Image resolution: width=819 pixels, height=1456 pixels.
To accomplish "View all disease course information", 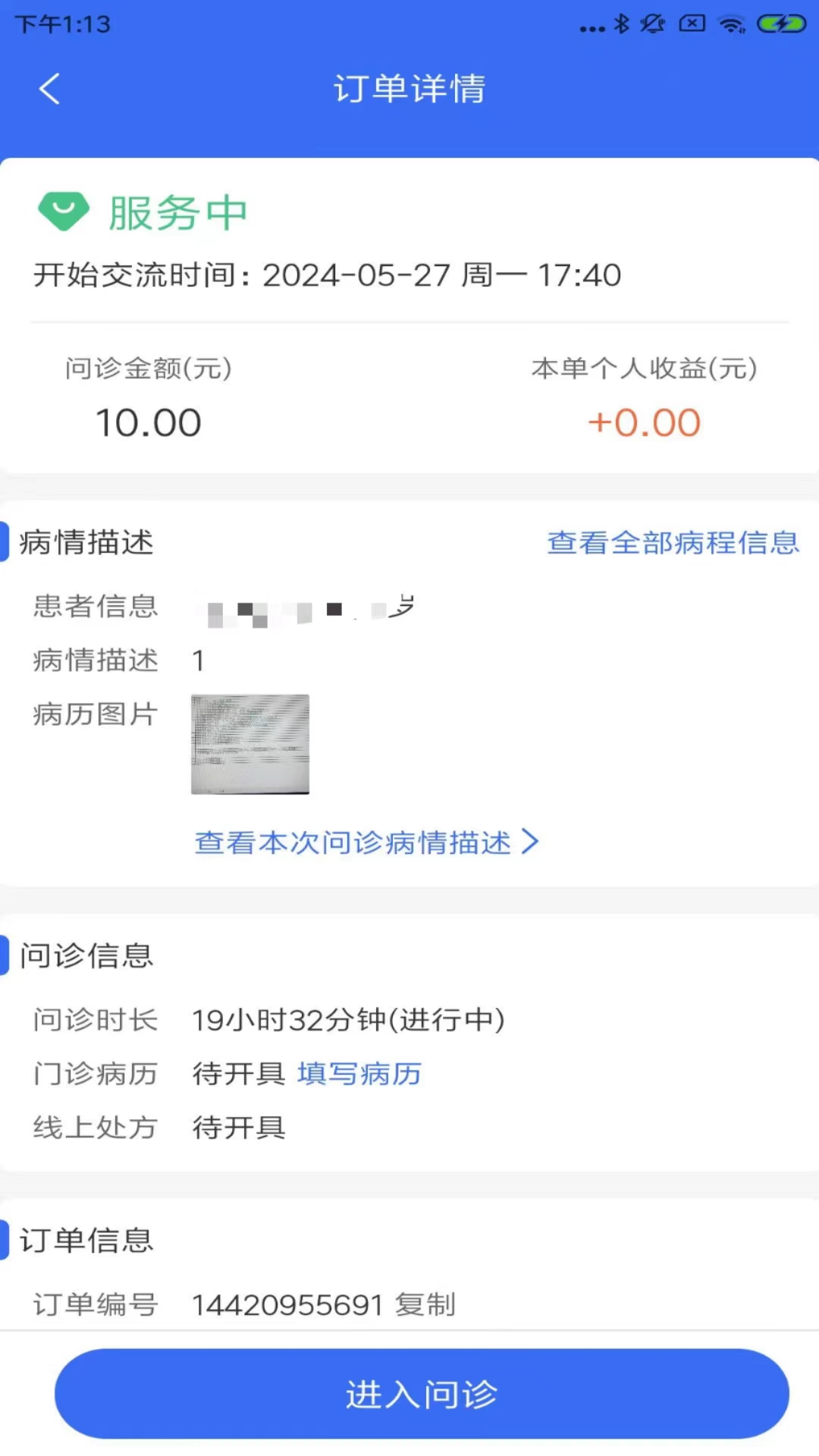I will coord(673,543).
